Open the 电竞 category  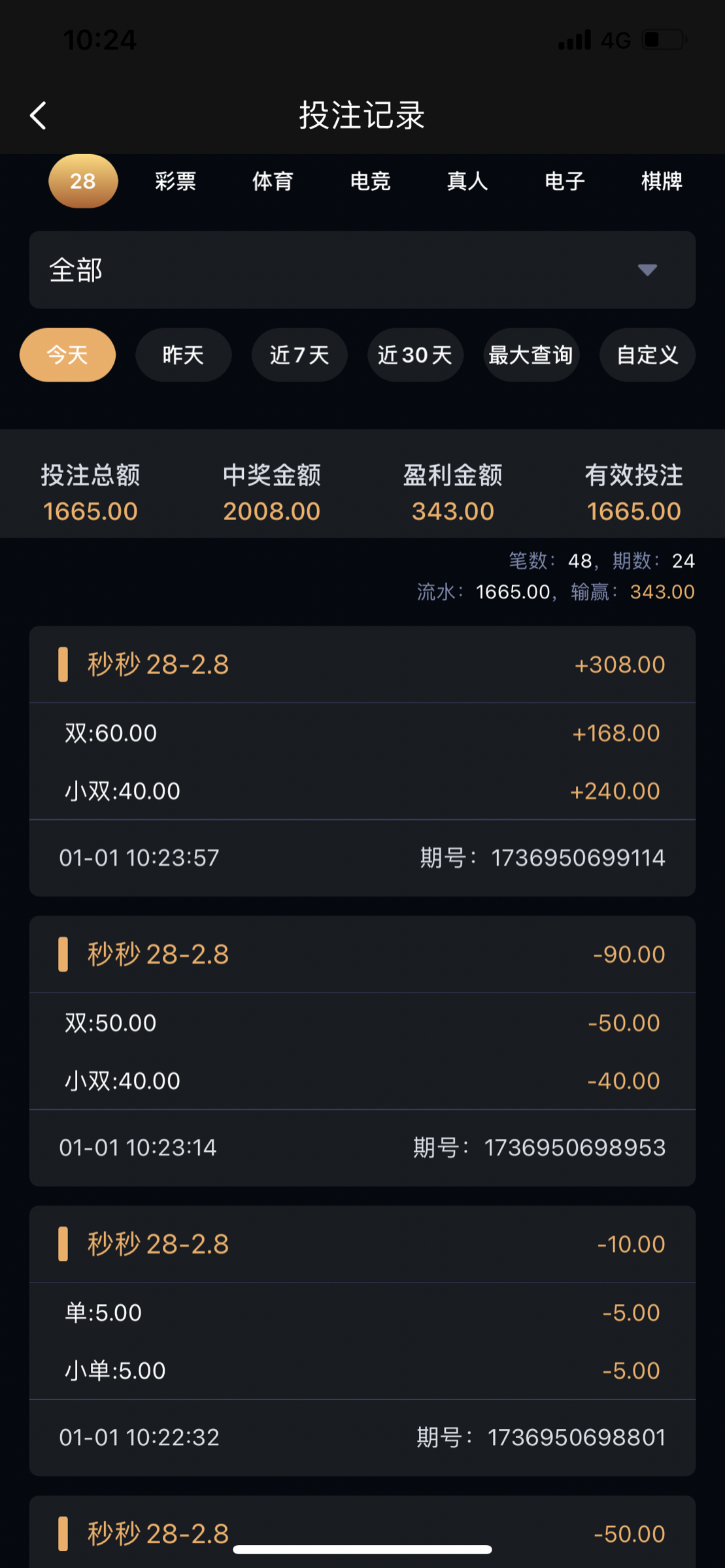tap(369, 181)
